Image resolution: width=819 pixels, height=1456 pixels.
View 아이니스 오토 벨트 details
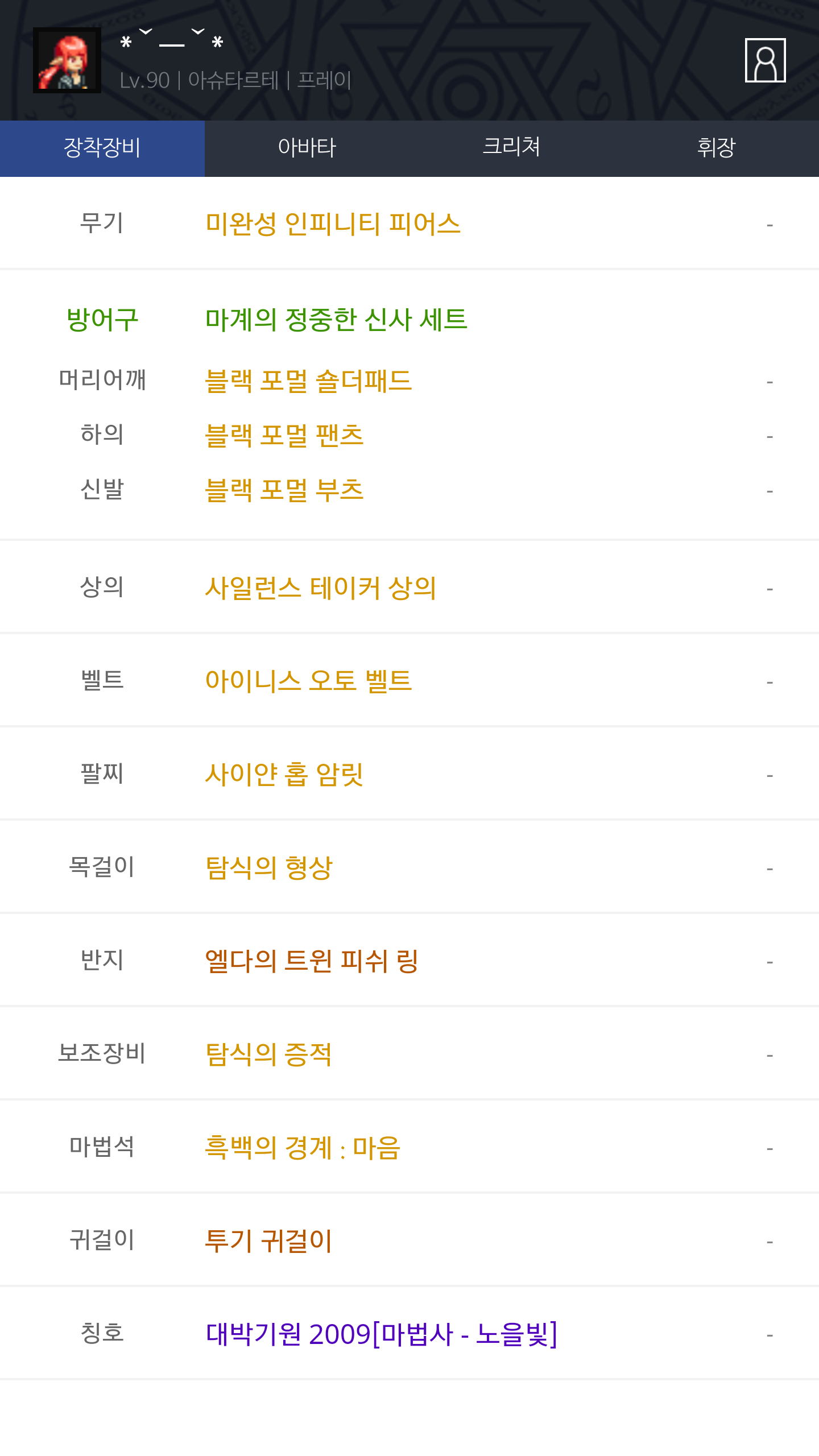tap(308, 681)
